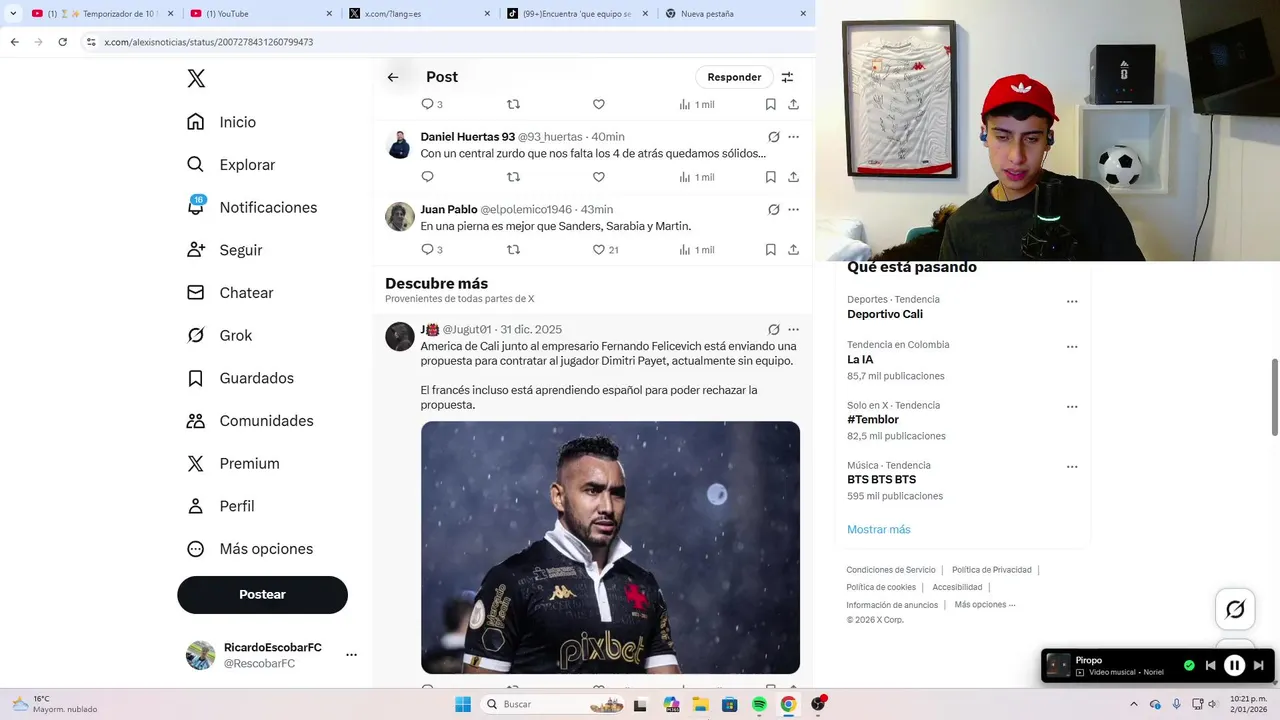Go to Explorar
Image resolution: width=1280 pixels, height=720 pixels.
click(x=246, y=165)
